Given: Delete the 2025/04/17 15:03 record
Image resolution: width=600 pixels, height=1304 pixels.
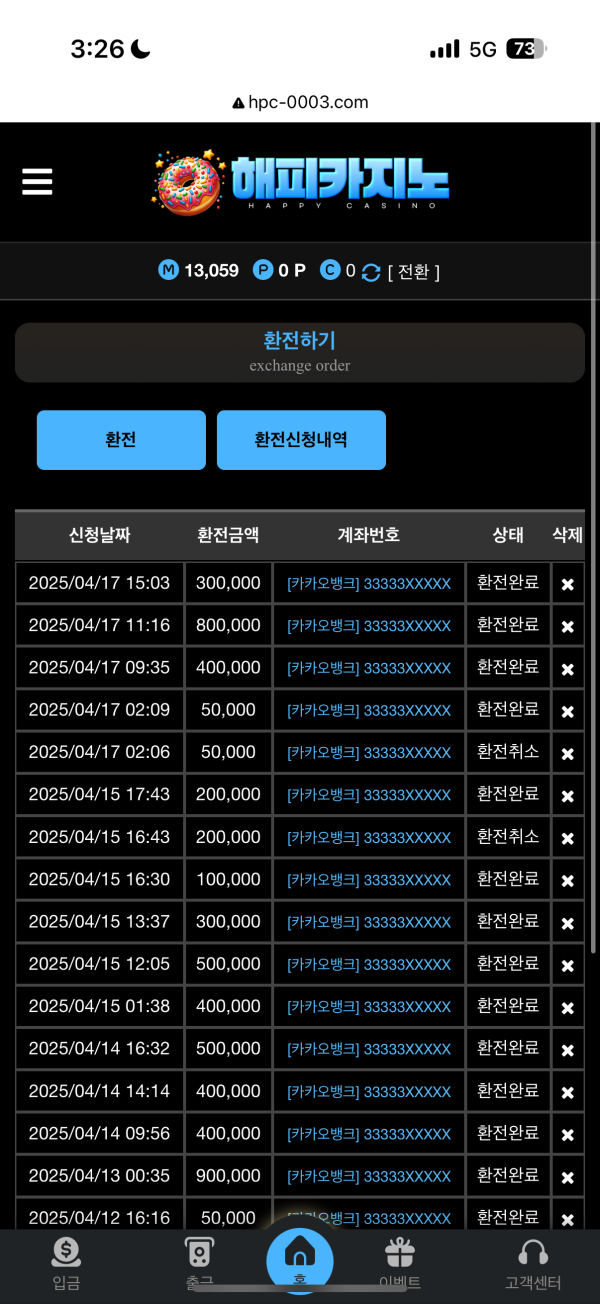Looking at the screenshot, I should click(567, 584).
